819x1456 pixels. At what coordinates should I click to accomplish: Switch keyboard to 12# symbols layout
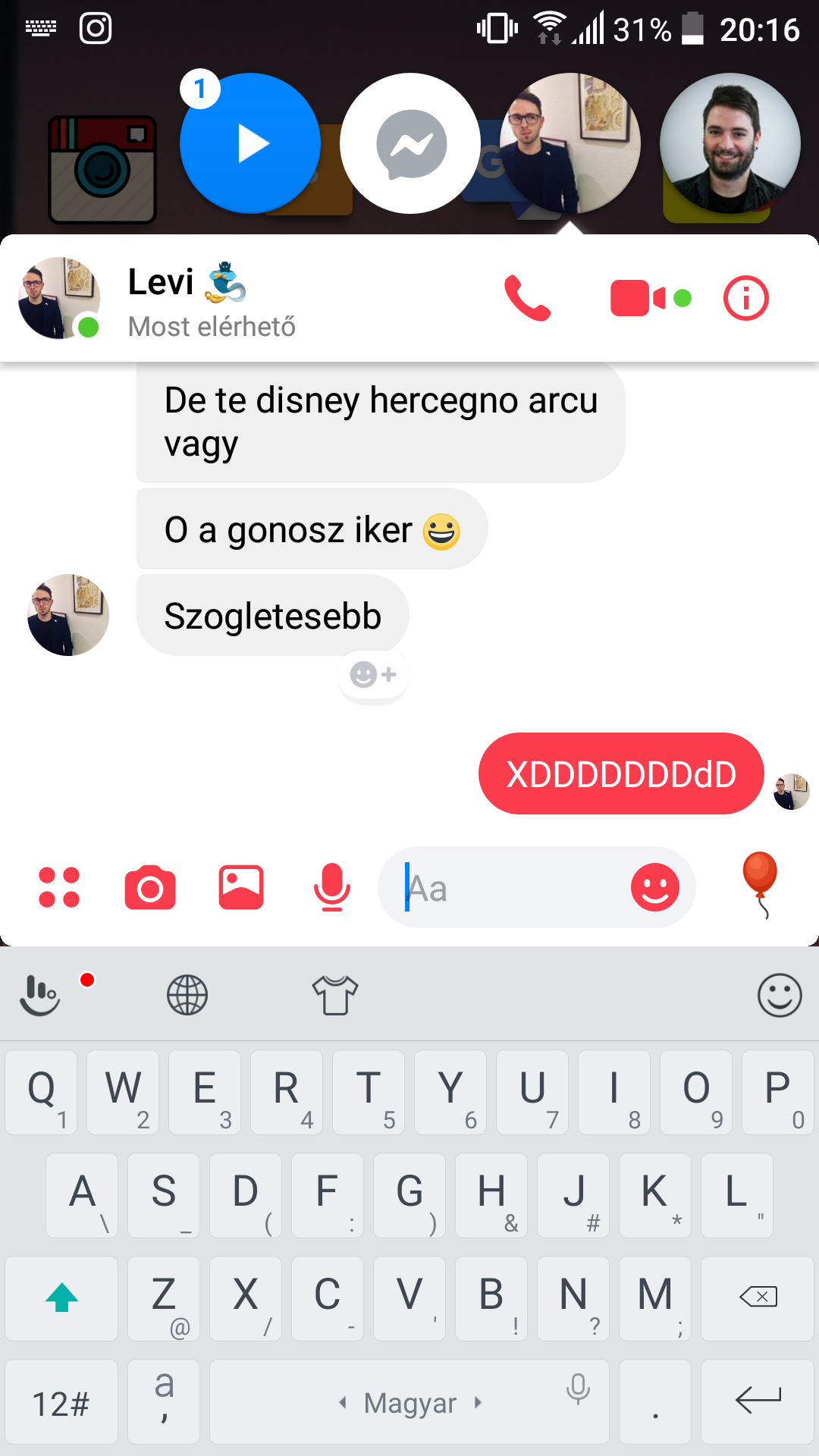(x=61, y=1402)
